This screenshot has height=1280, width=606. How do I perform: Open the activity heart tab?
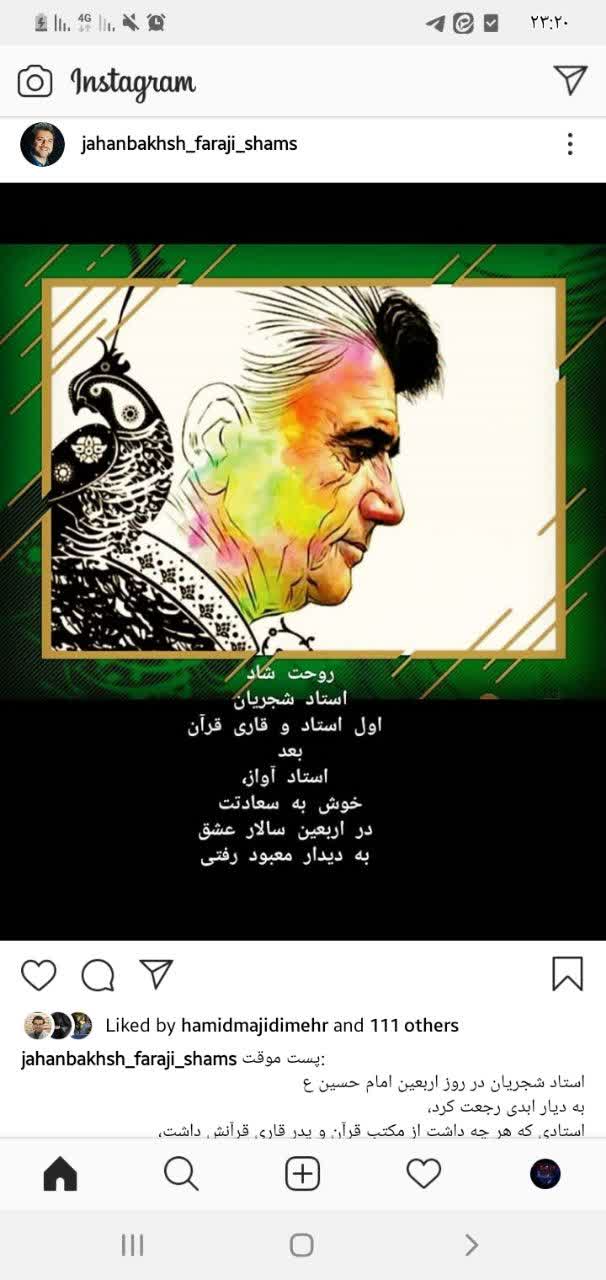[424, 1174]
